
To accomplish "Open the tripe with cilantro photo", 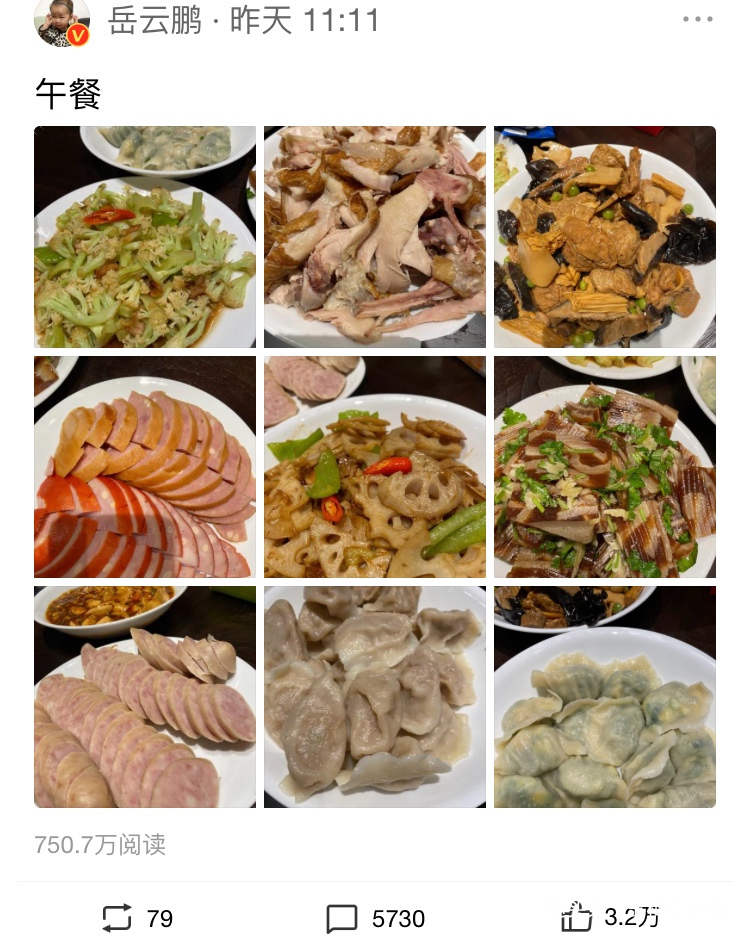I will 605,467.
